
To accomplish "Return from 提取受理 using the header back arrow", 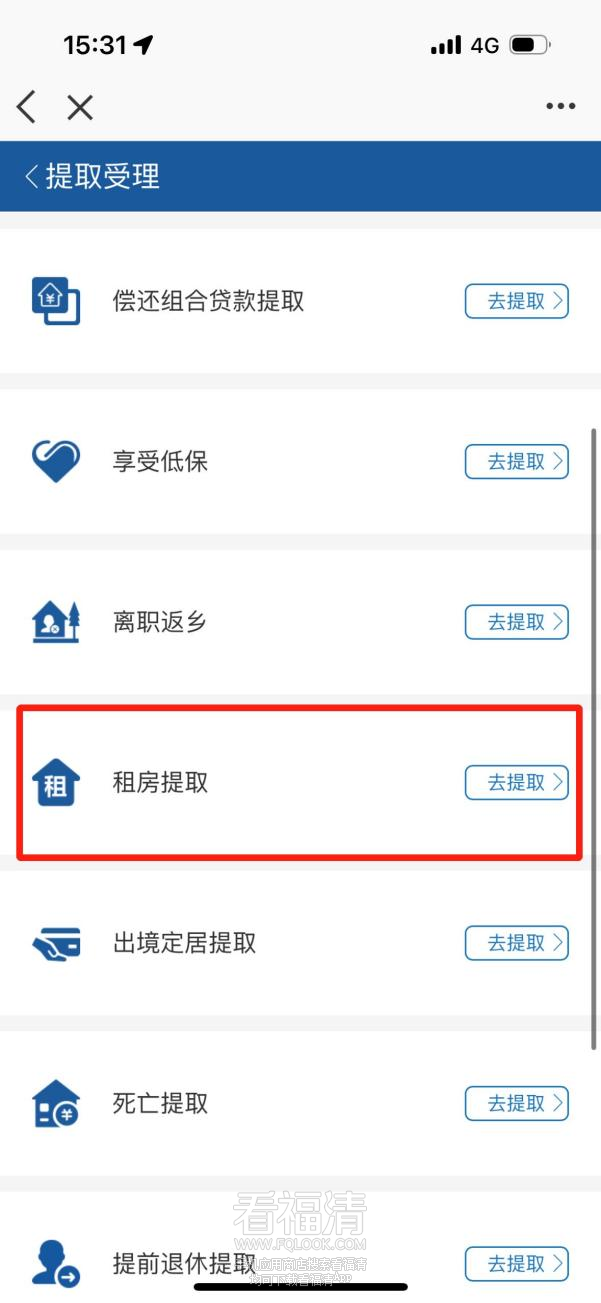I will (32, 177).
